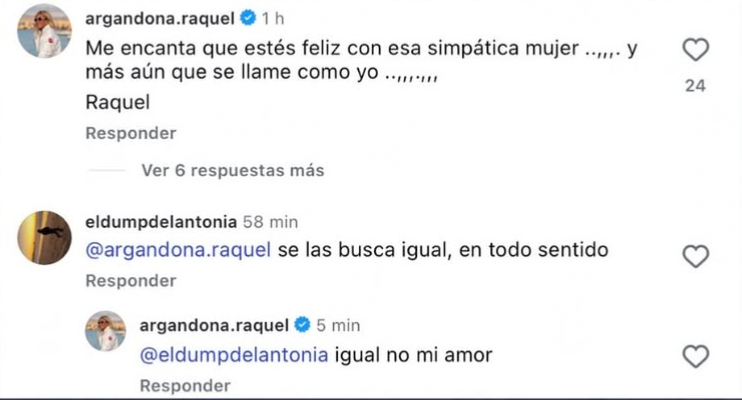The height and width of the screenshot is (400, 742).
Task: Like argandona.raquel's comment about simpática mujer
Action: (x=695, y=50)
